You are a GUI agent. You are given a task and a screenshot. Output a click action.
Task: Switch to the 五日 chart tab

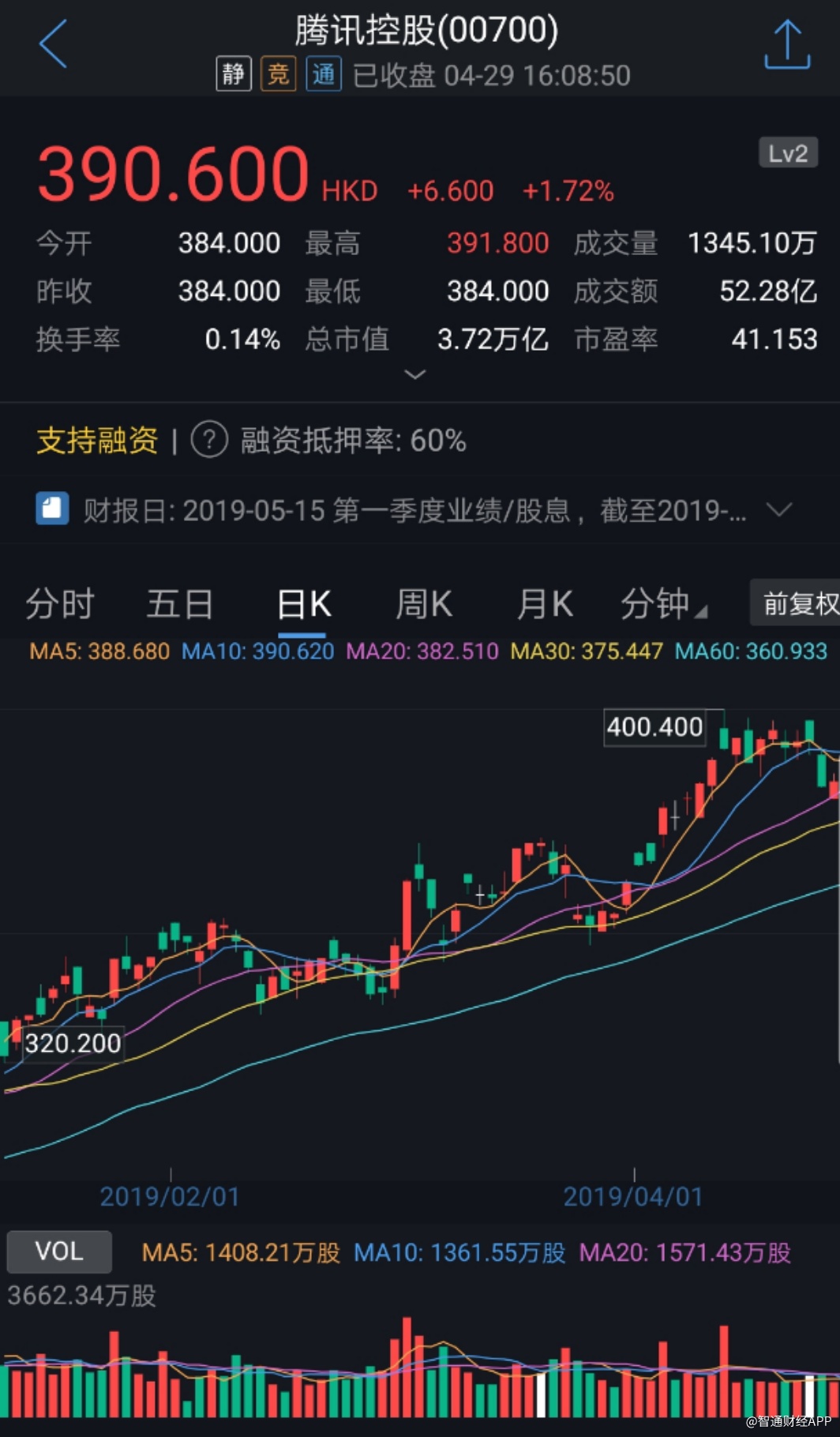(180, 605)
